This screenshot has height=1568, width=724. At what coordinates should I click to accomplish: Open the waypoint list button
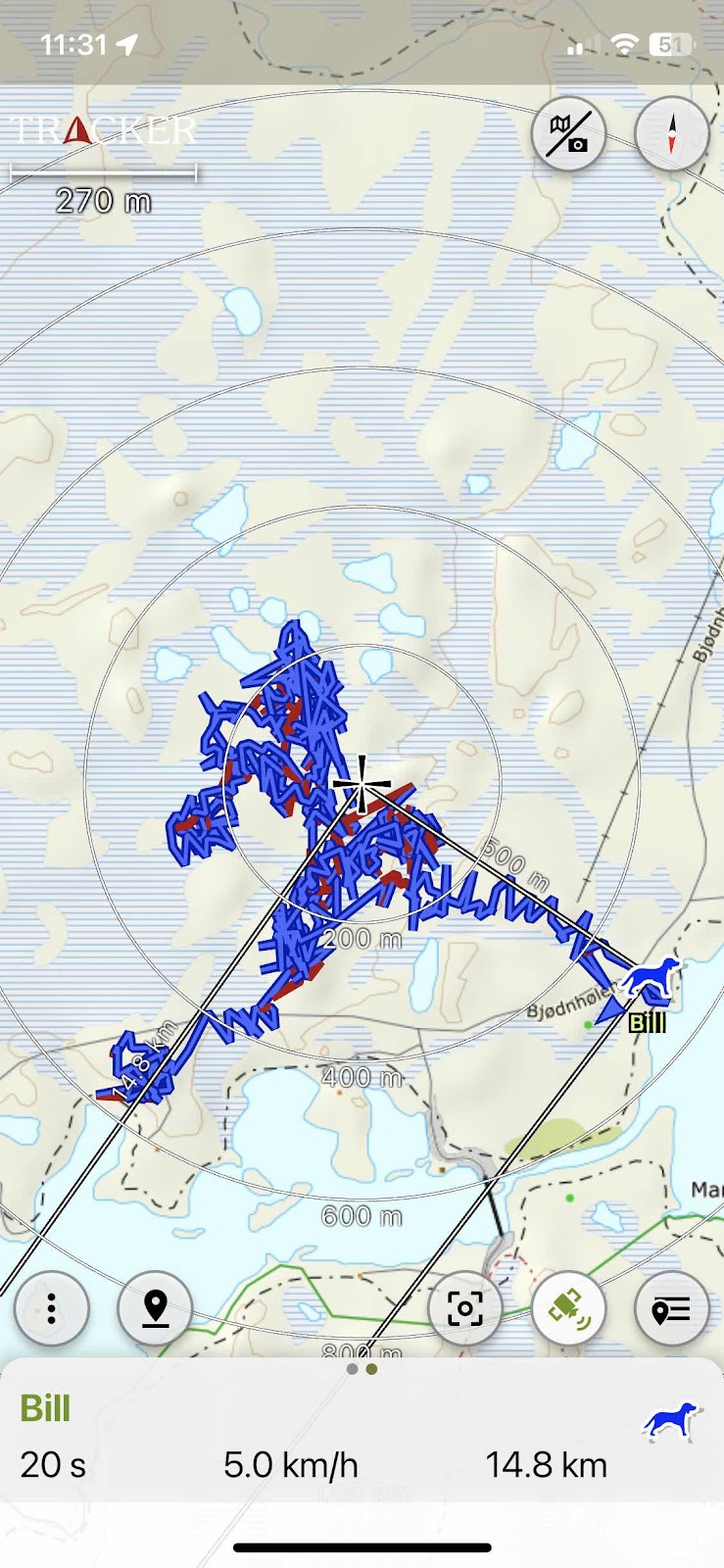pyautogui.click(x=672, y=1308)
